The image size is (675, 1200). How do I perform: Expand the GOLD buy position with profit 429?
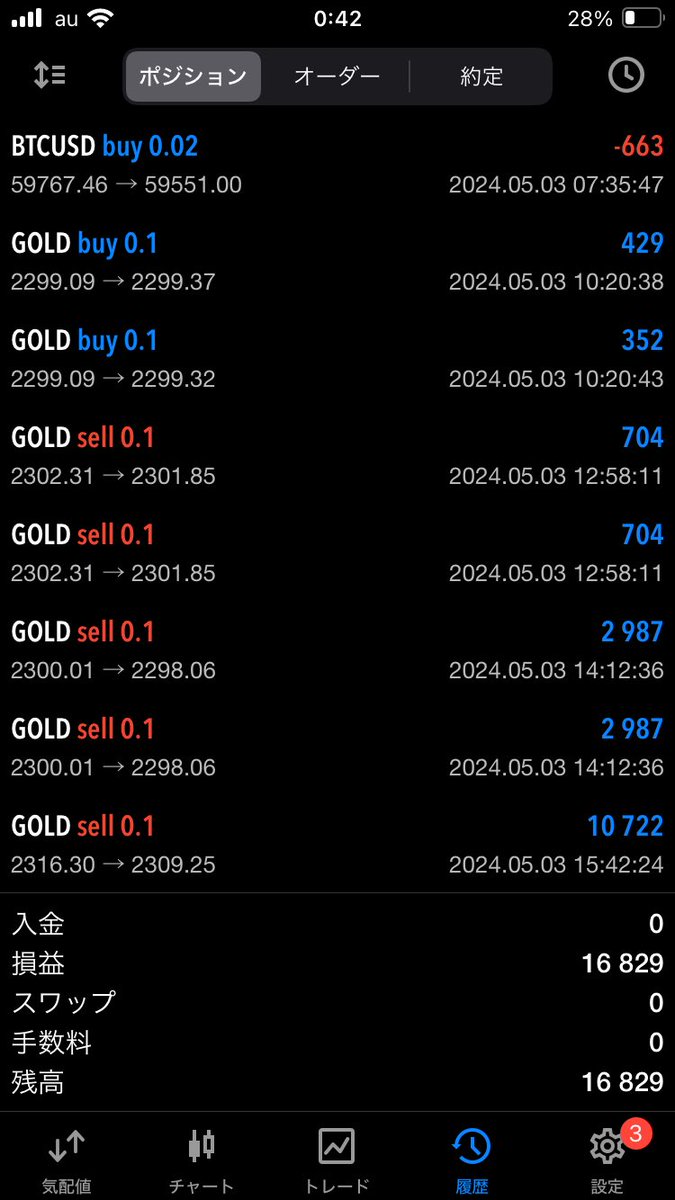tap(337, 262)
